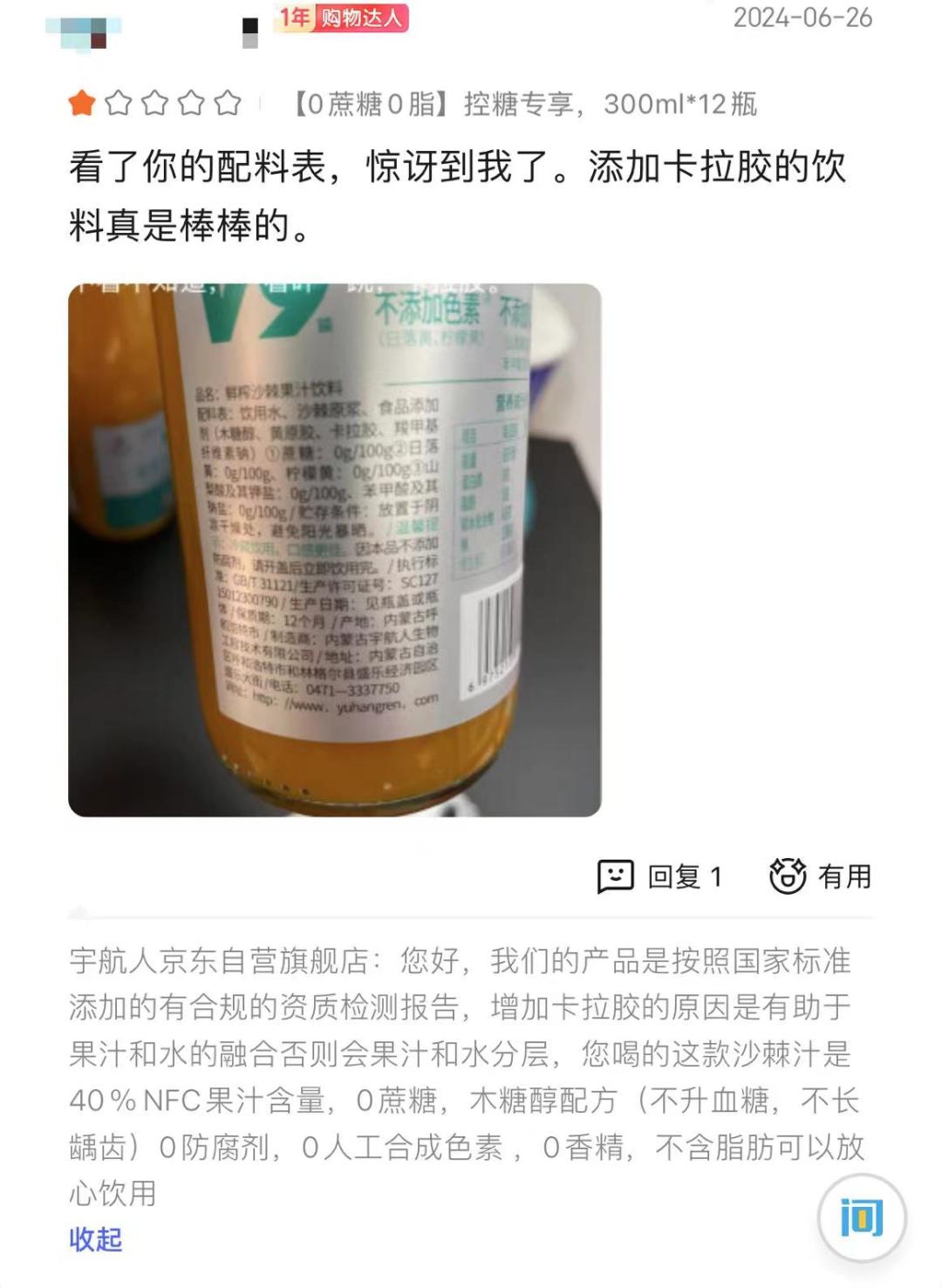Open the 回复 comment reply button
Viewport: 942px width, 1288px height.
[659, 876]
